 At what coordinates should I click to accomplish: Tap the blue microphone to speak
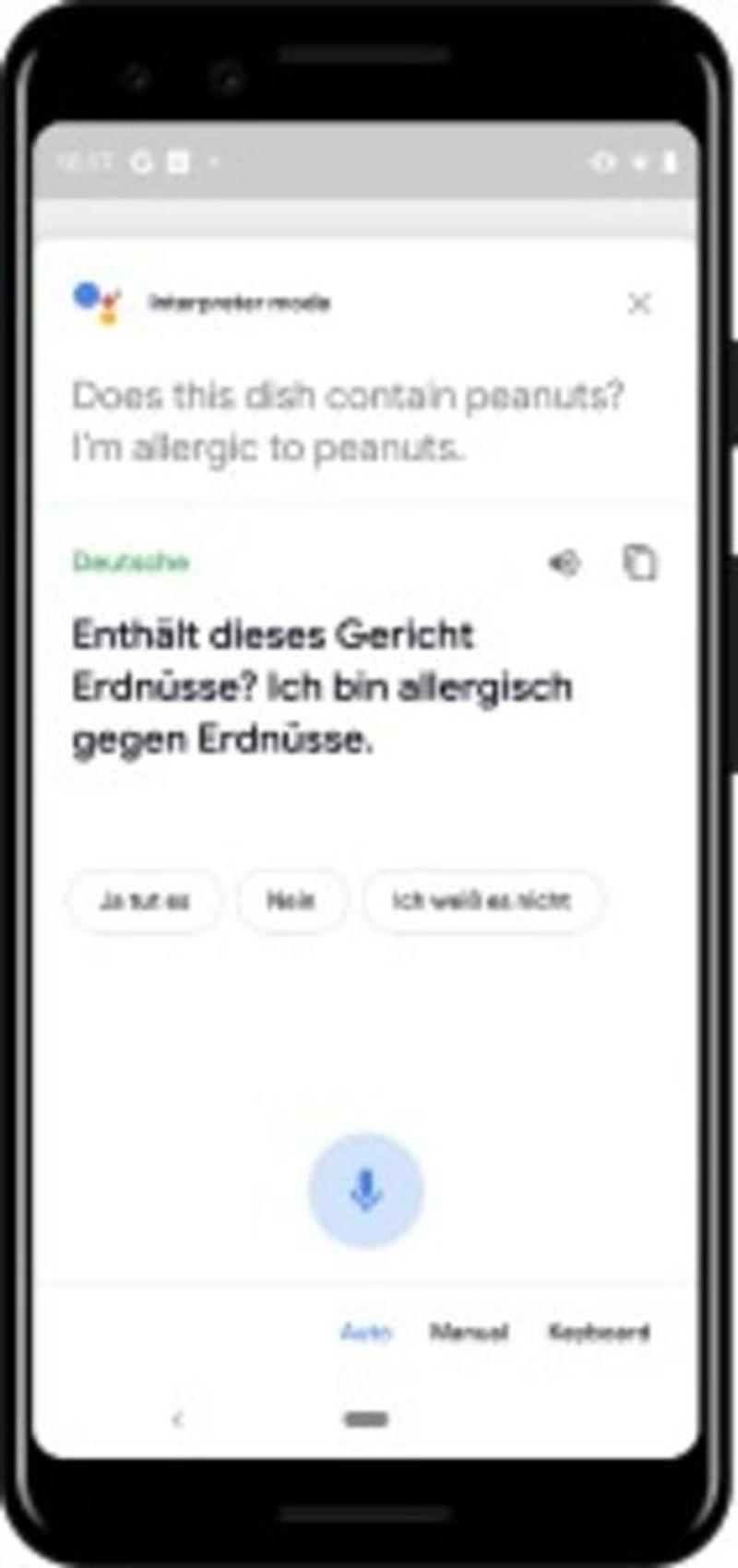click(366, 1190)
